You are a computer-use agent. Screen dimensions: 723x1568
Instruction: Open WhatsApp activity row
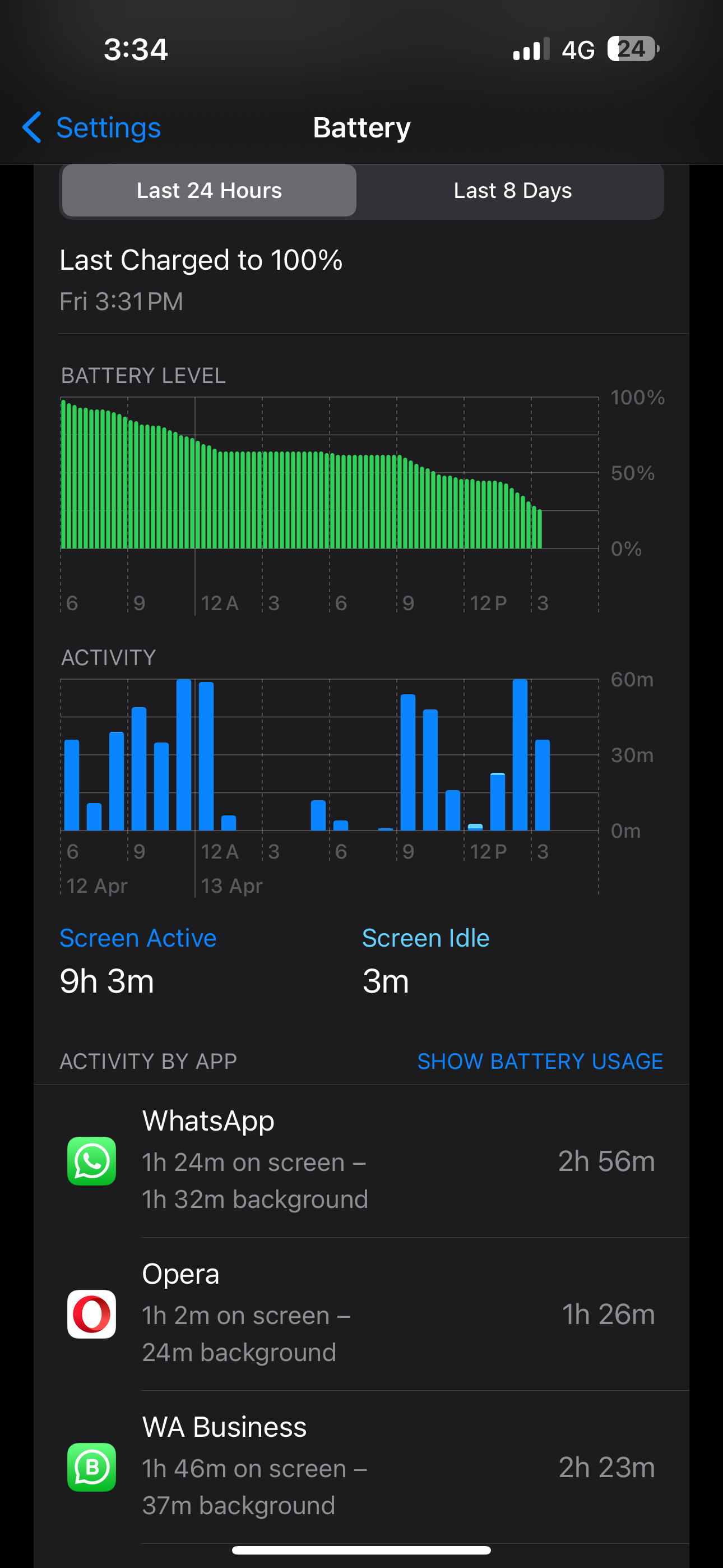click(x=361, y=1161)
